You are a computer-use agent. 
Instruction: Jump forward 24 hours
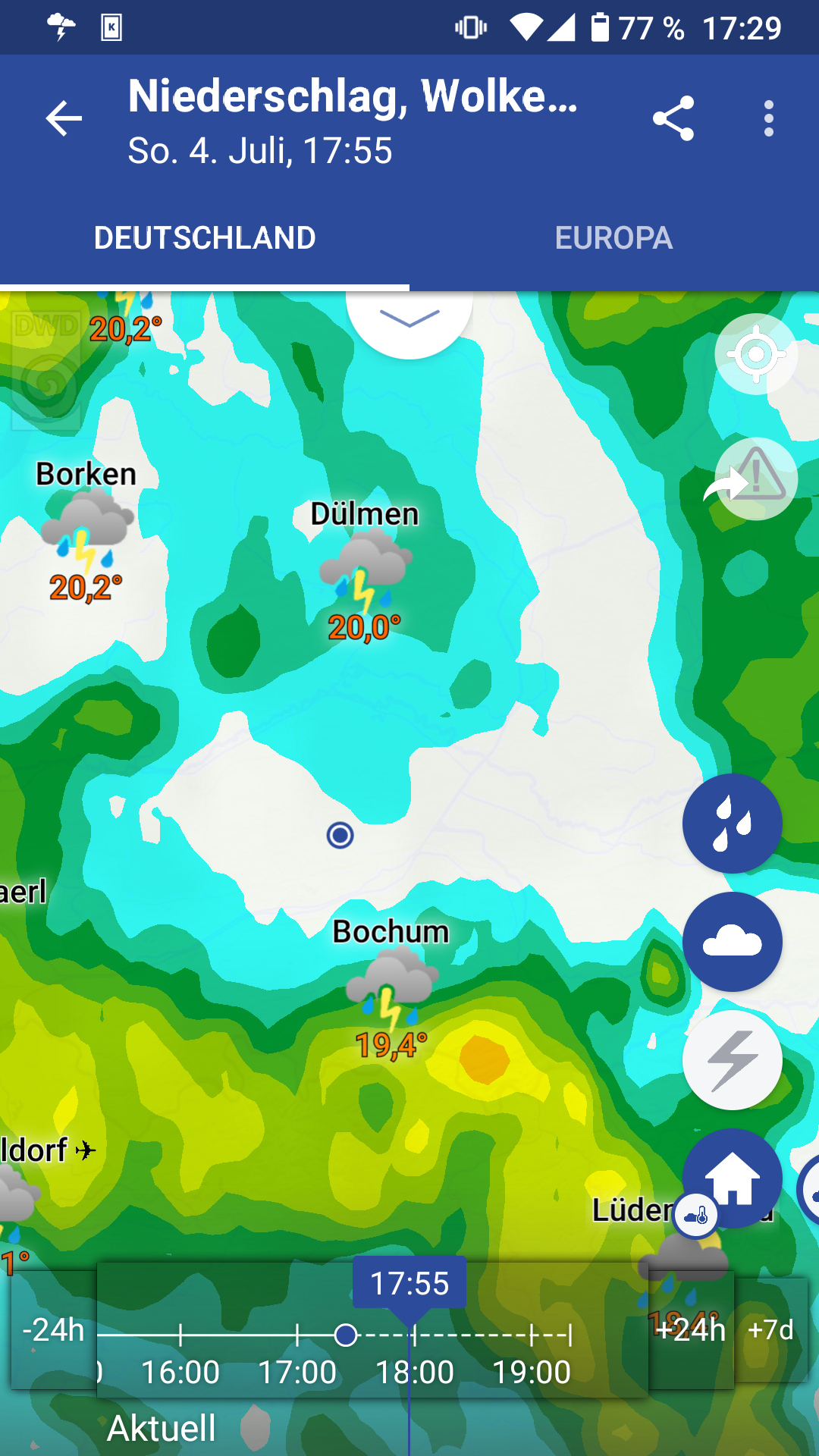[691, 1330]
